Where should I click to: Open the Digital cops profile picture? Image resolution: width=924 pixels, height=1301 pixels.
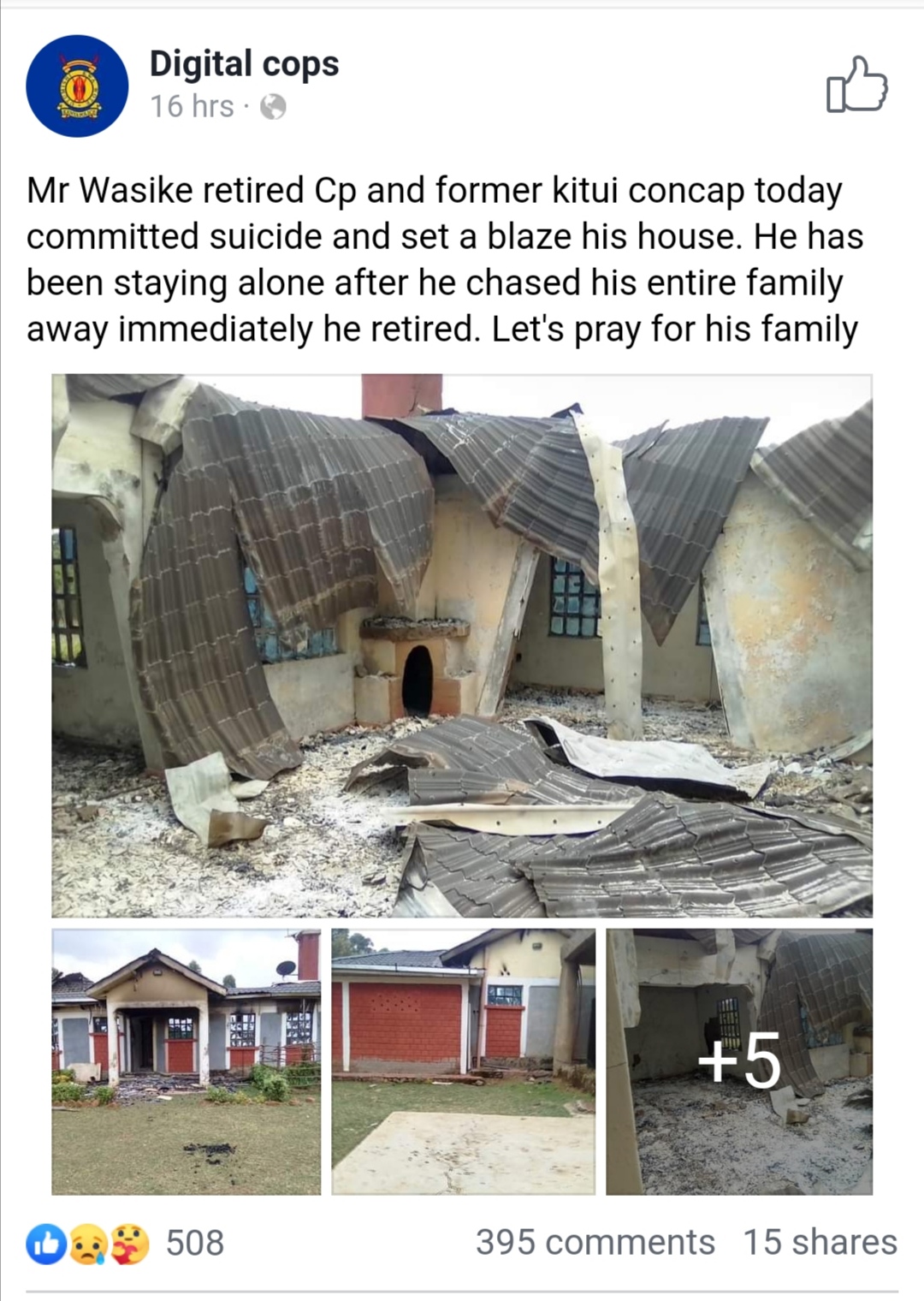pyautogui.click(x=77, y=86)
